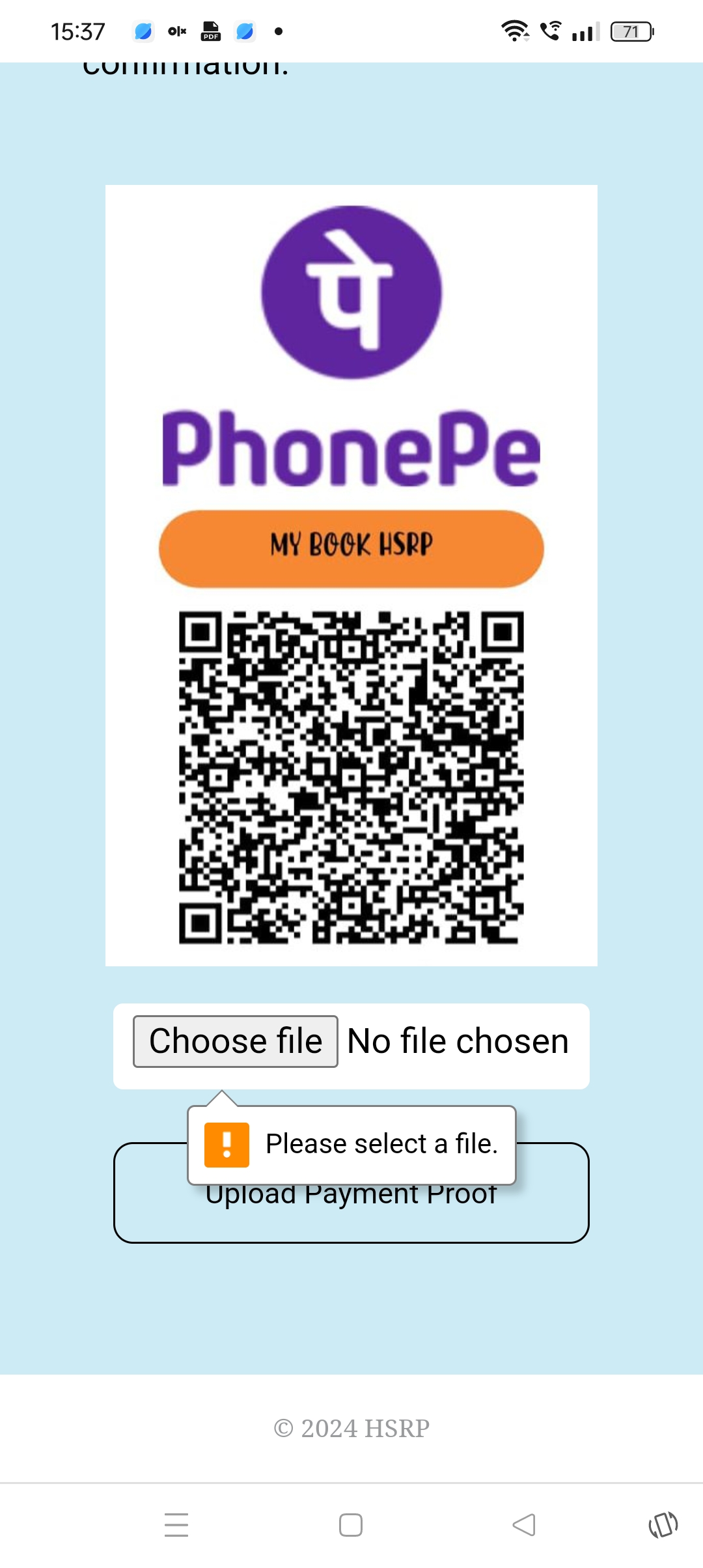Go to the home screen
703x1568 pixels.
point(351,1525)
